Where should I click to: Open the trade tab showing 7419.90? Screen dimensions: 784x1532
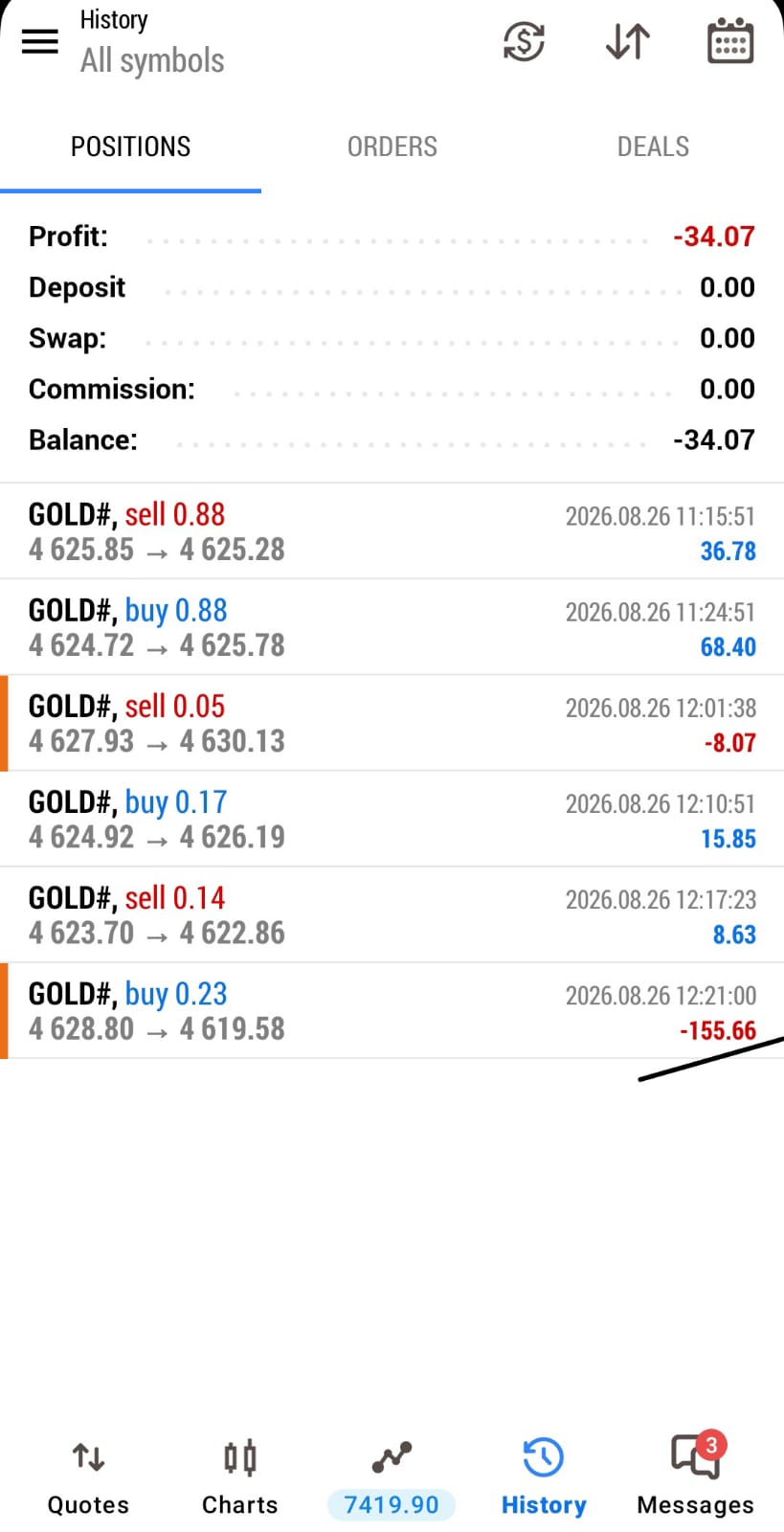tap(392, 1479)
